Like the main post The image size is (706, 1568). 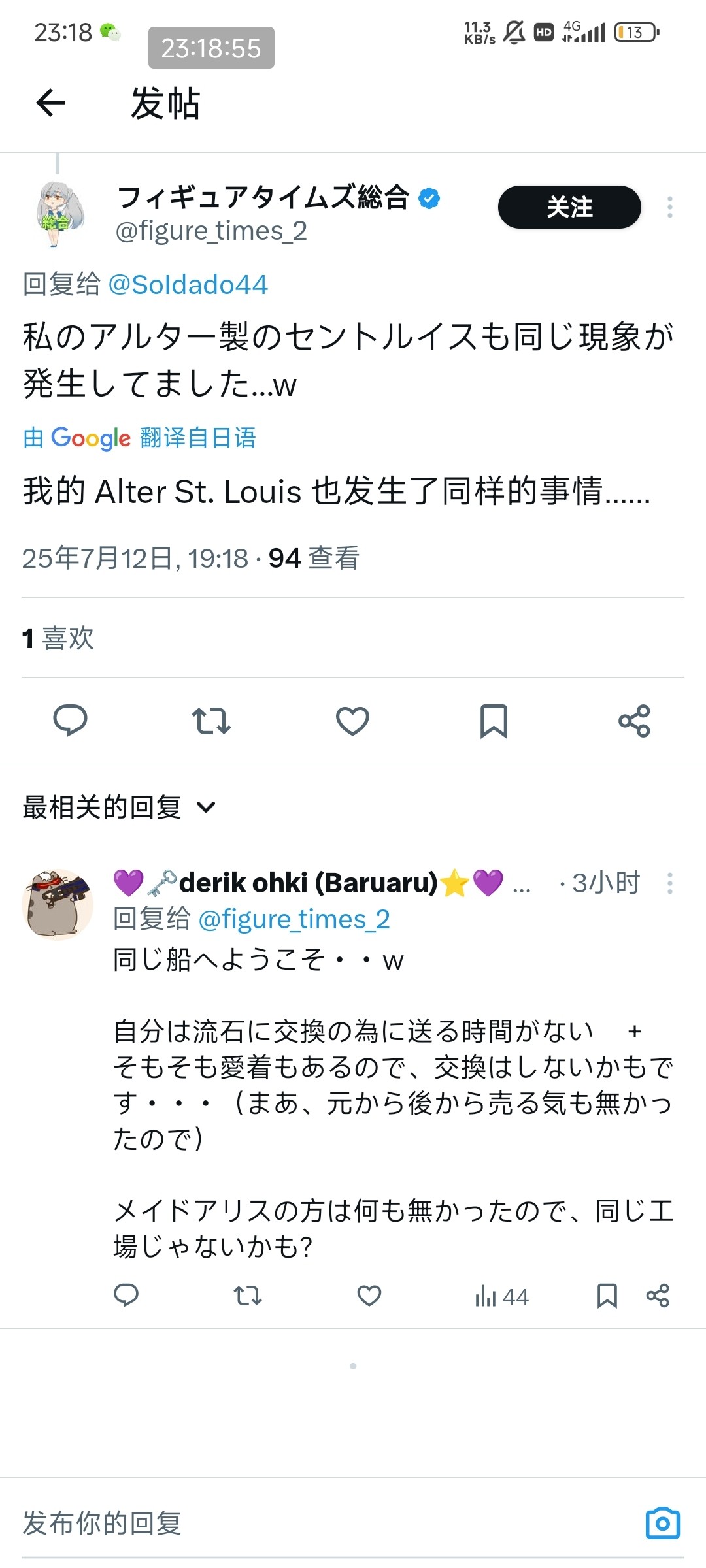352,721
